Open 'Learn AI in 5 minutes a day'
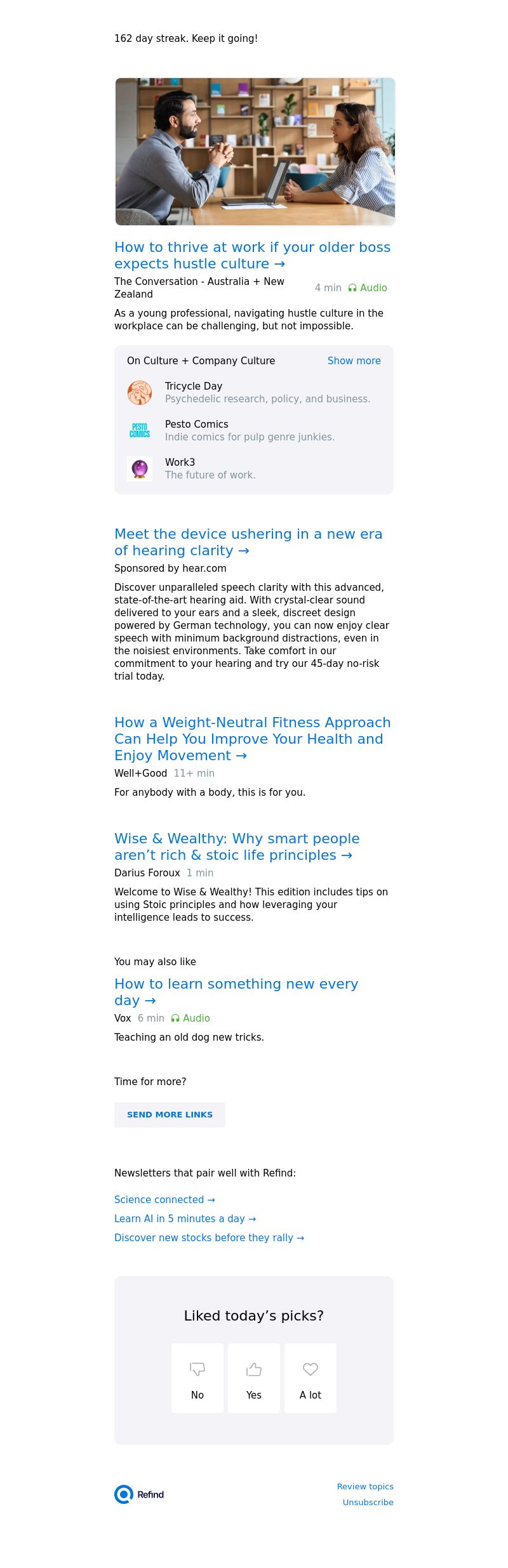 (185, 1219)
